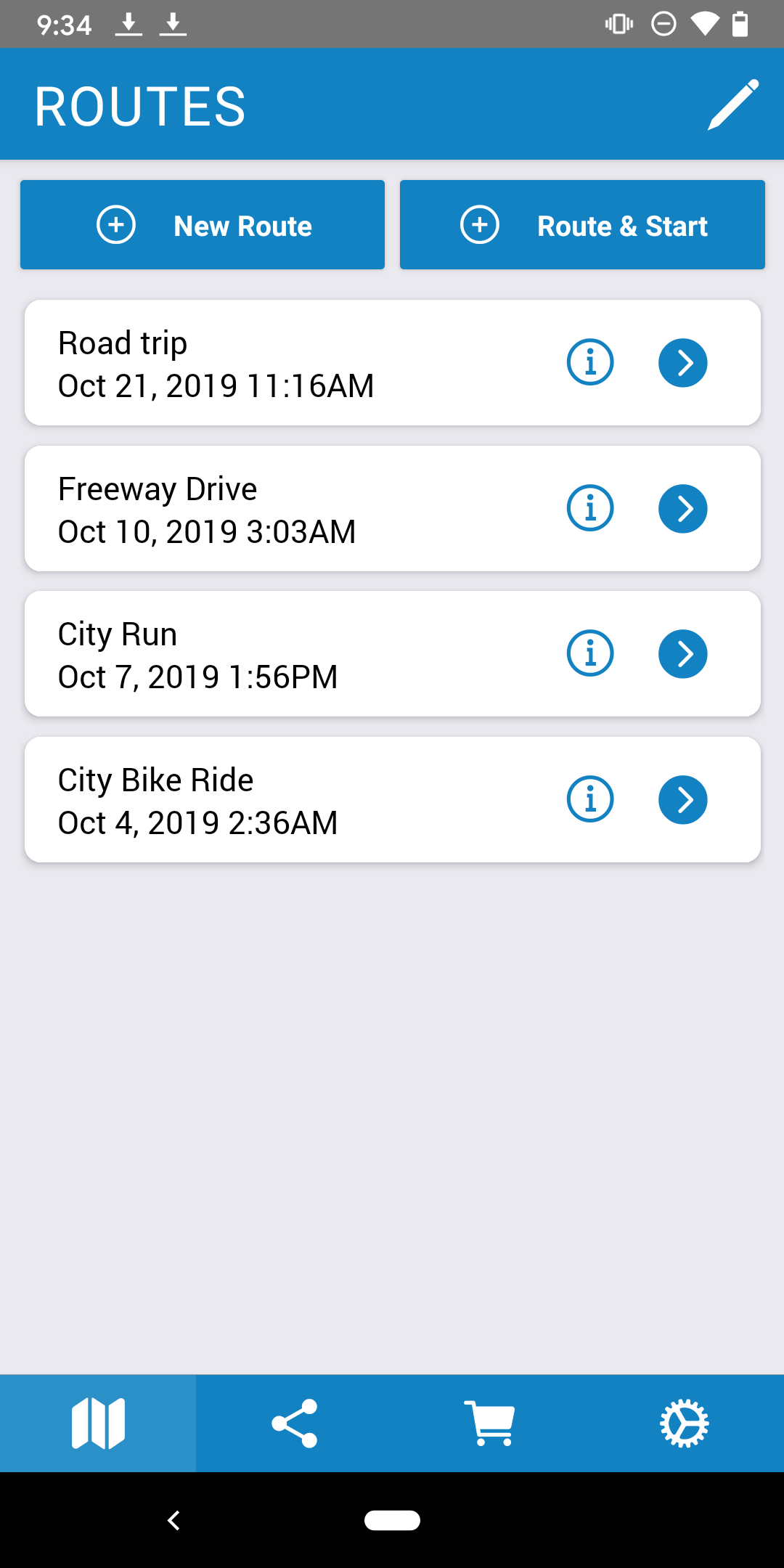
Task: Create a New Route
Action: tap(203, 225)
